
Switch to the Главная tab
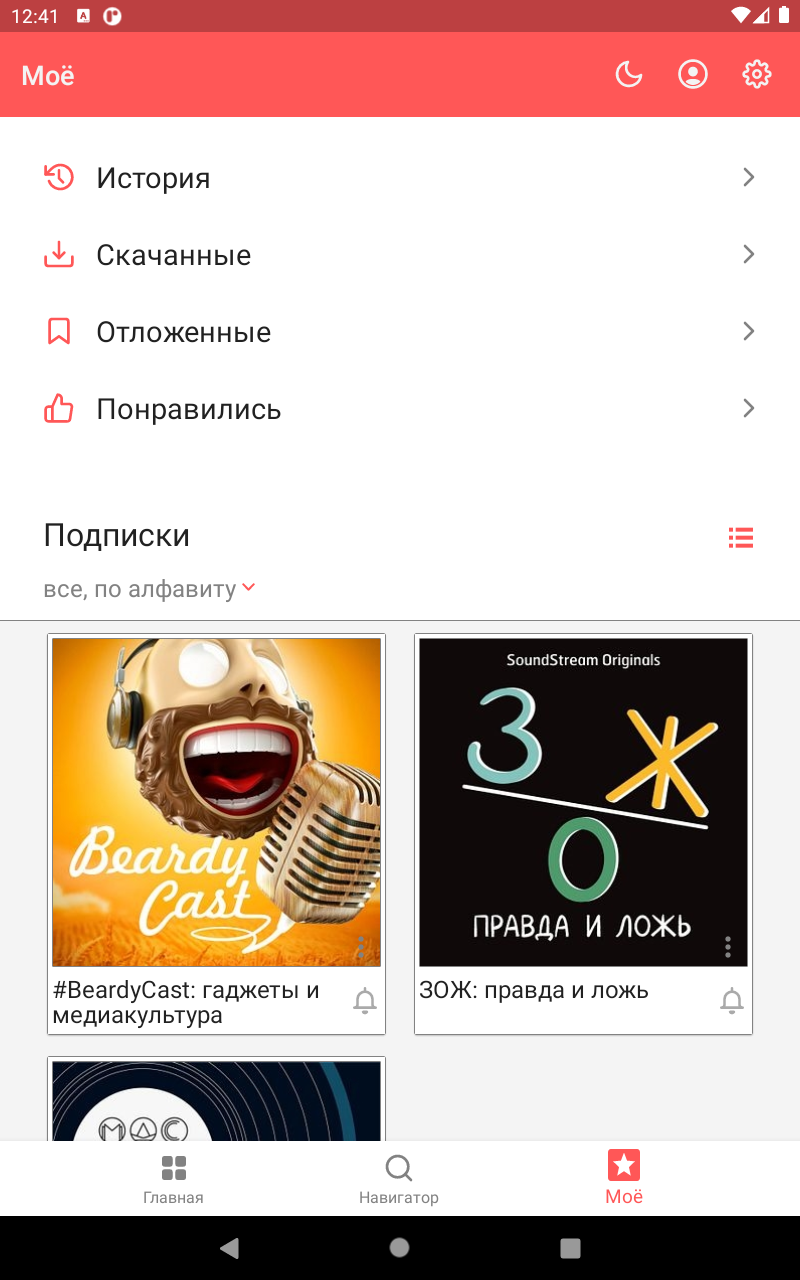[x=173, y=1179]
